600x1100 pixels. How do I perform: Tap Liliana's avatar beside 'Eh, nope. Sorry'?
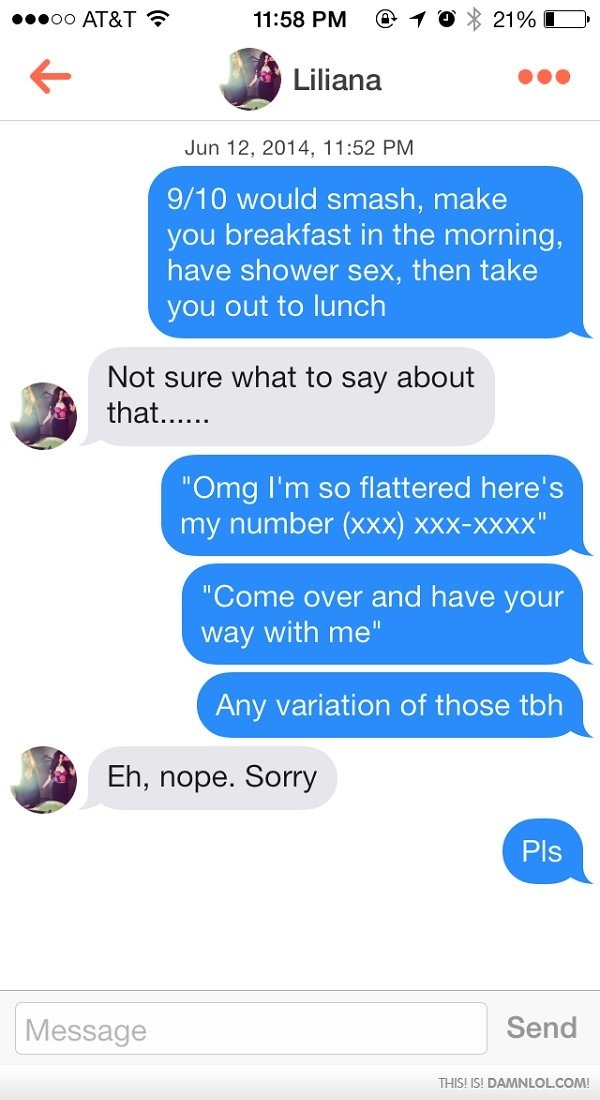click(44, 780)
